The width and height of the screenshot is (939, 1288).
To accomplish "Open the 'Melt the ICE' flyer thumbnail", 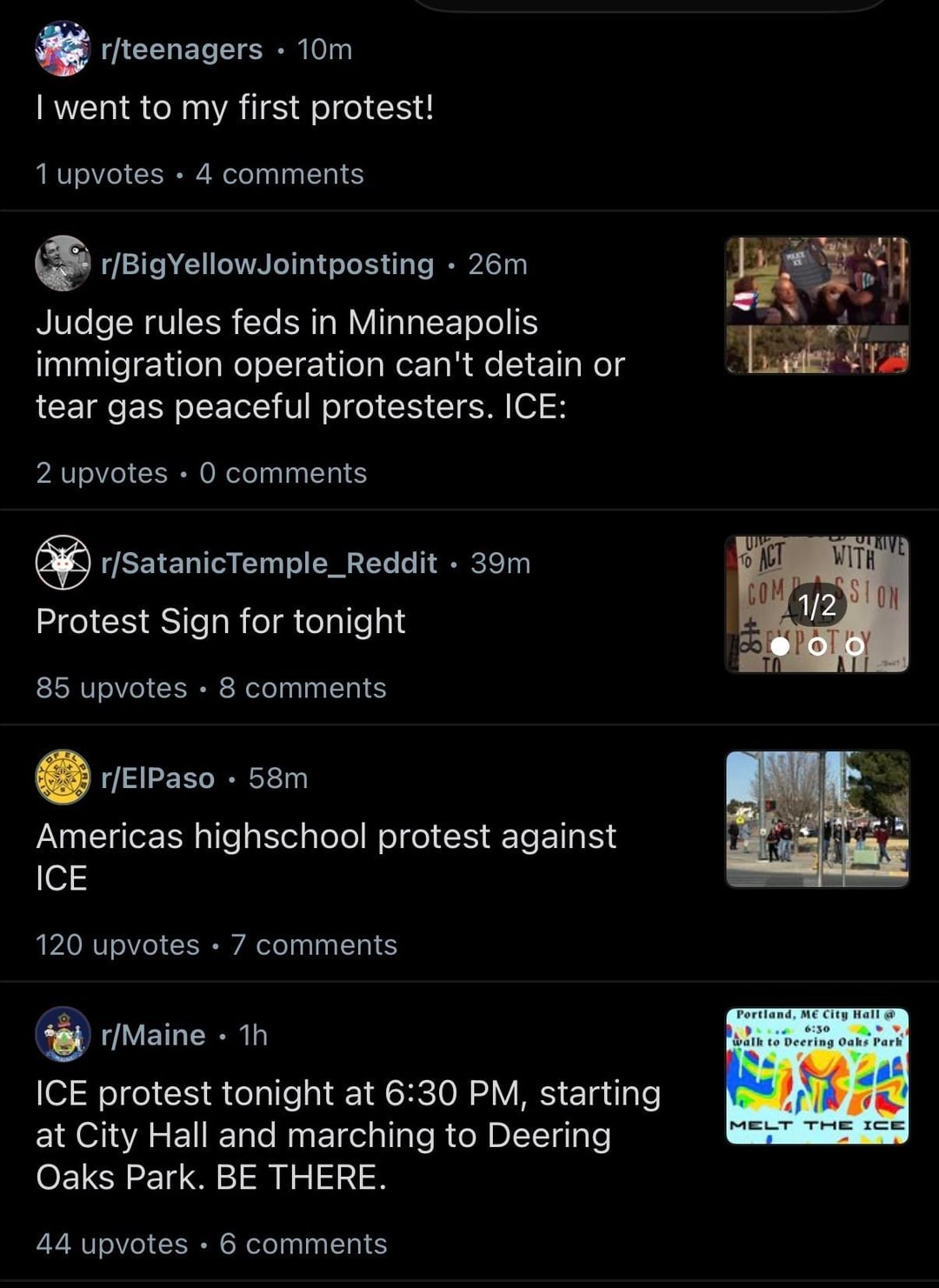I will [x=817, y=1077].
